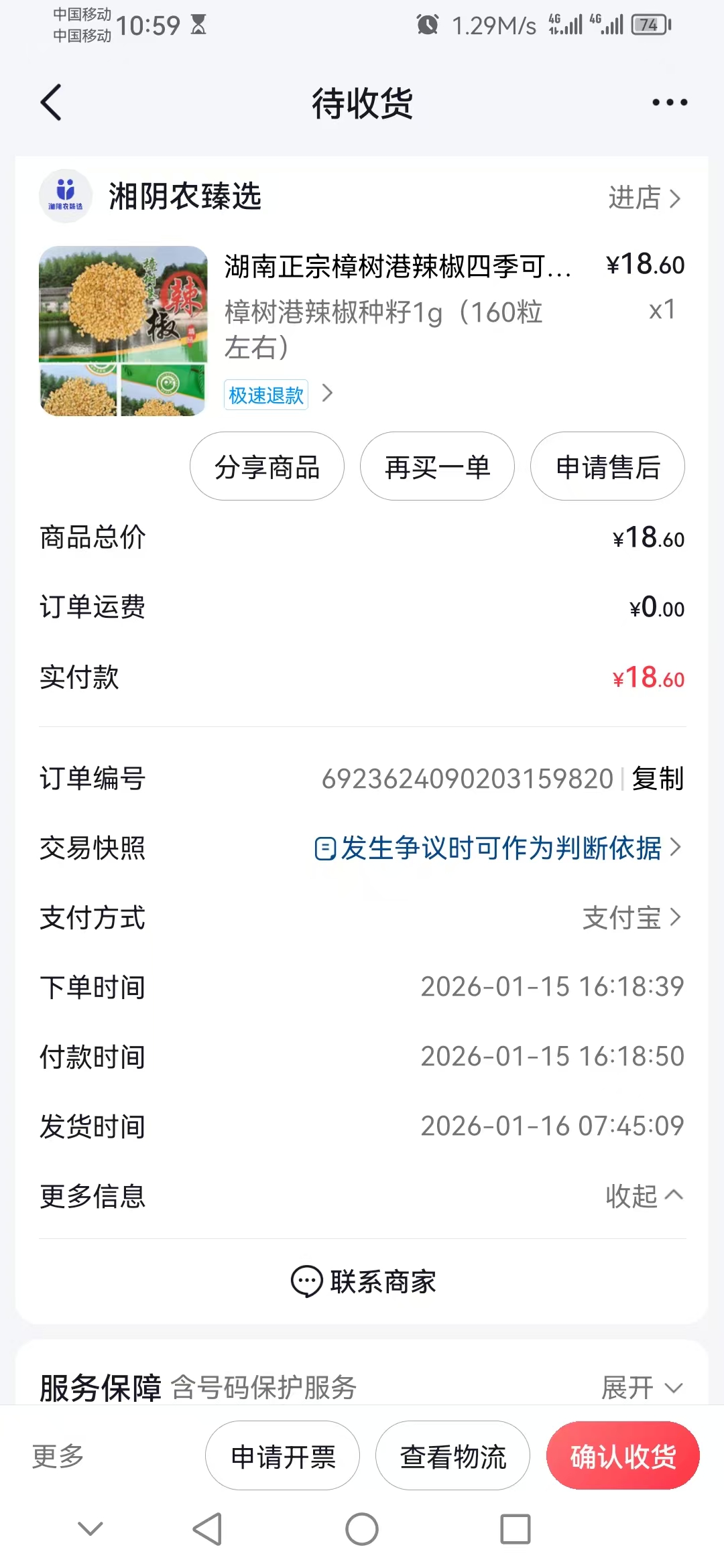Open the 更多 options at the bottom
Viewport: 724px width, 1568px height.
[58, 1455]
